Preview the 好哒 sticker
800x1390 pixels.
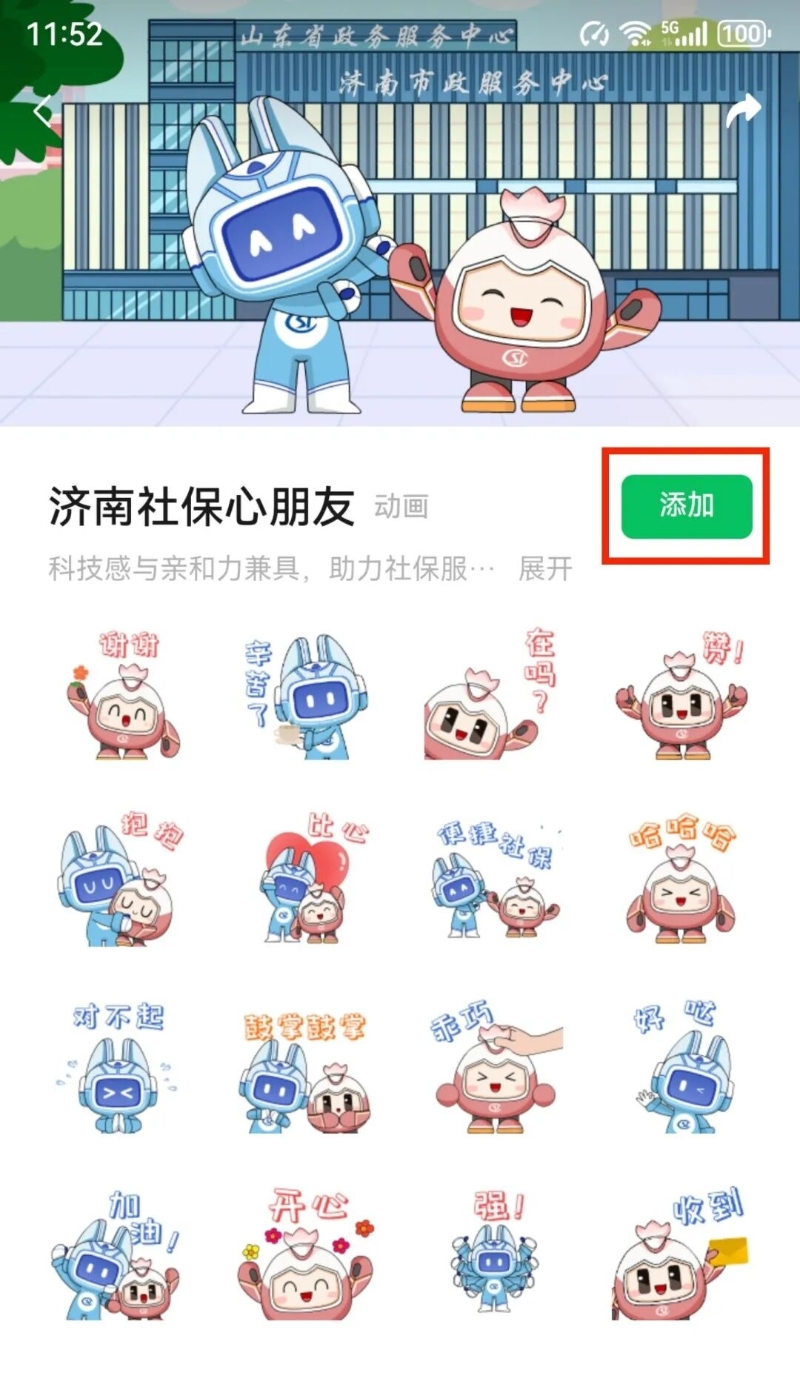680,1068
